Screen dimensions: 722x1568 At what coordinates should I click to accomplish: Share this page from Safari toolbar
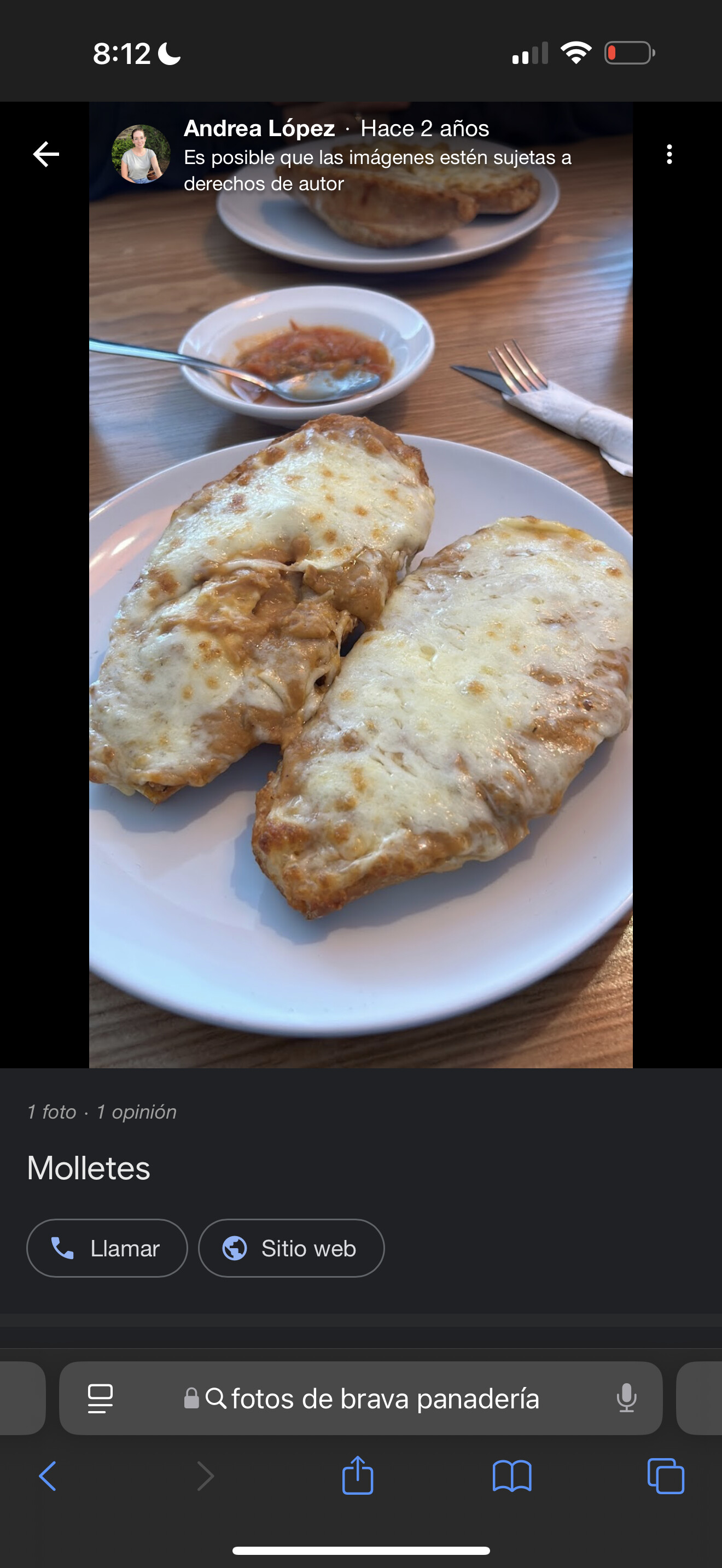point(357,1475)
